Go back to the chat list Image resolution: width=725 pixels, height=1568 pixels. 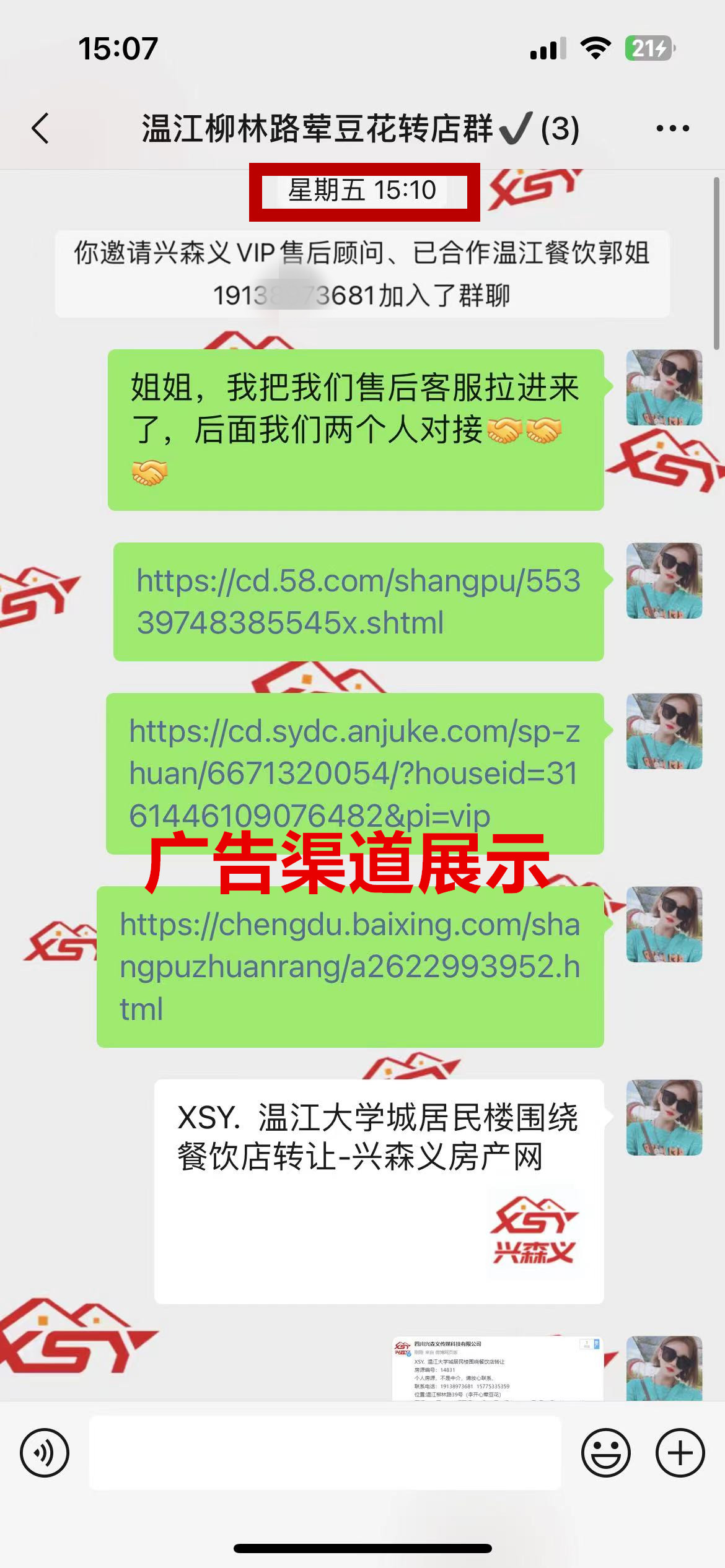41,128
